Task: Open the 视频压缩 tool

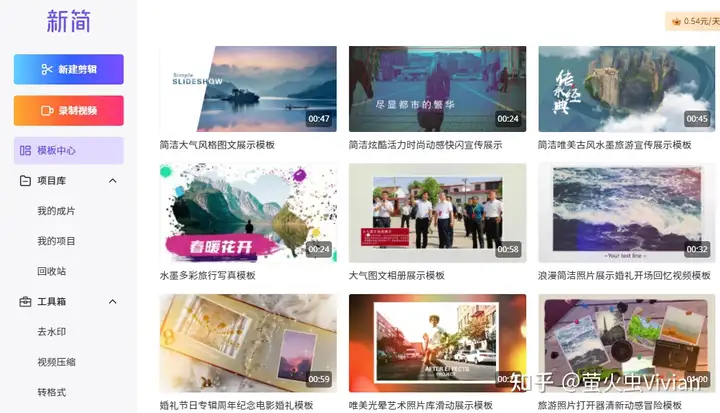Action: (56, 362)
